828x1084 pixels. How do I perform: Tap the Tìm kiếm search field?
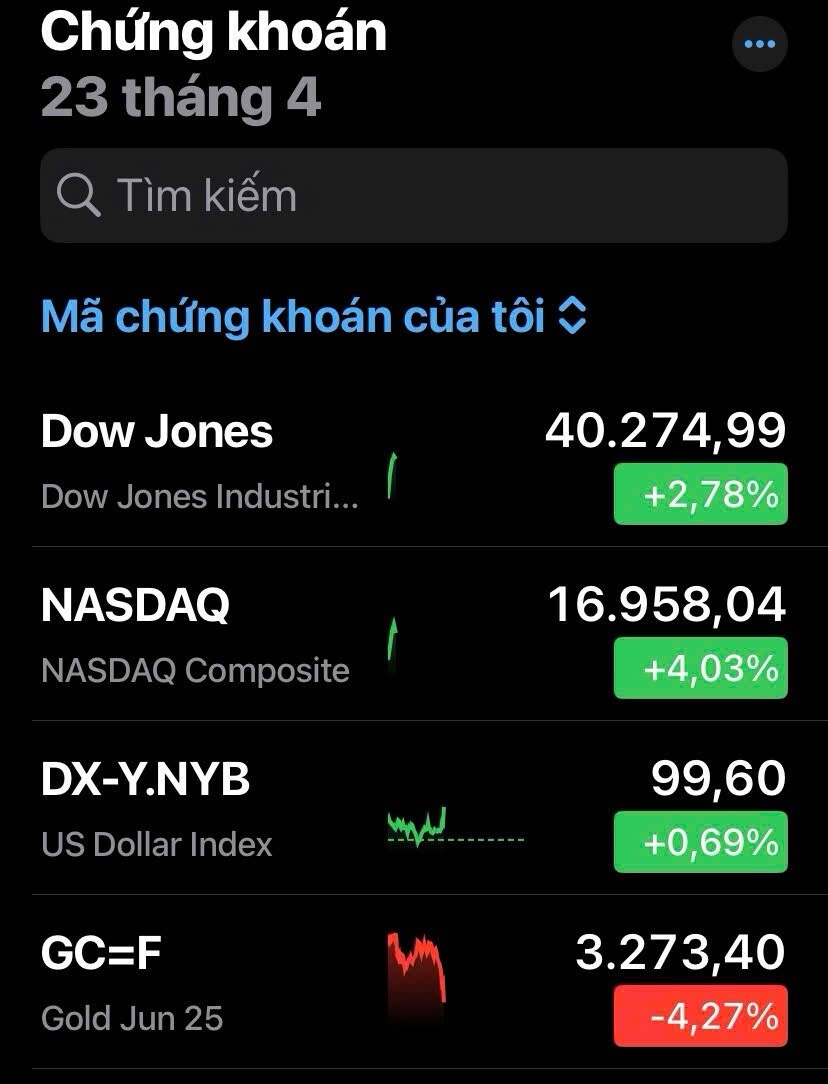[414, 196]
